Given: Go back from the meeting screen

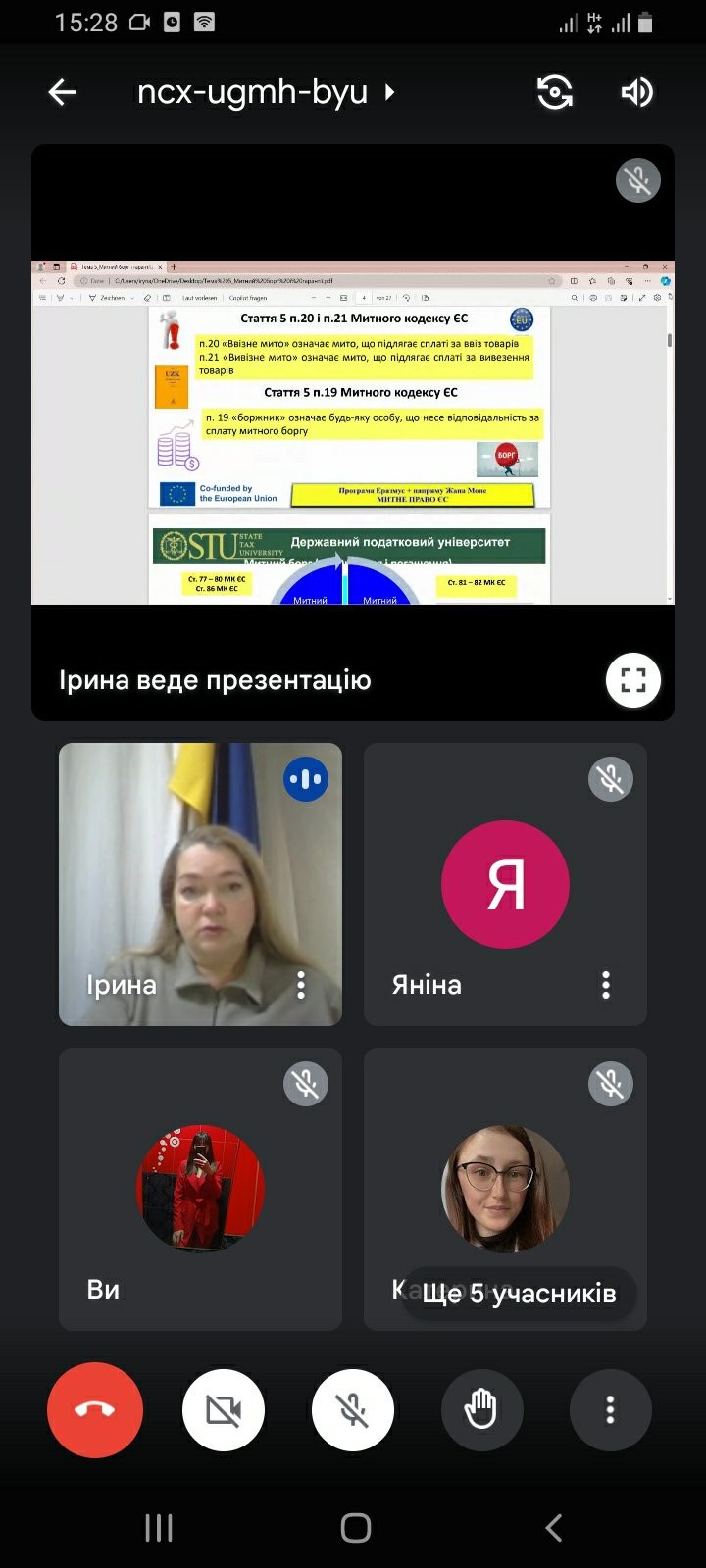Looking at the screenshot, I should (62, 92).
